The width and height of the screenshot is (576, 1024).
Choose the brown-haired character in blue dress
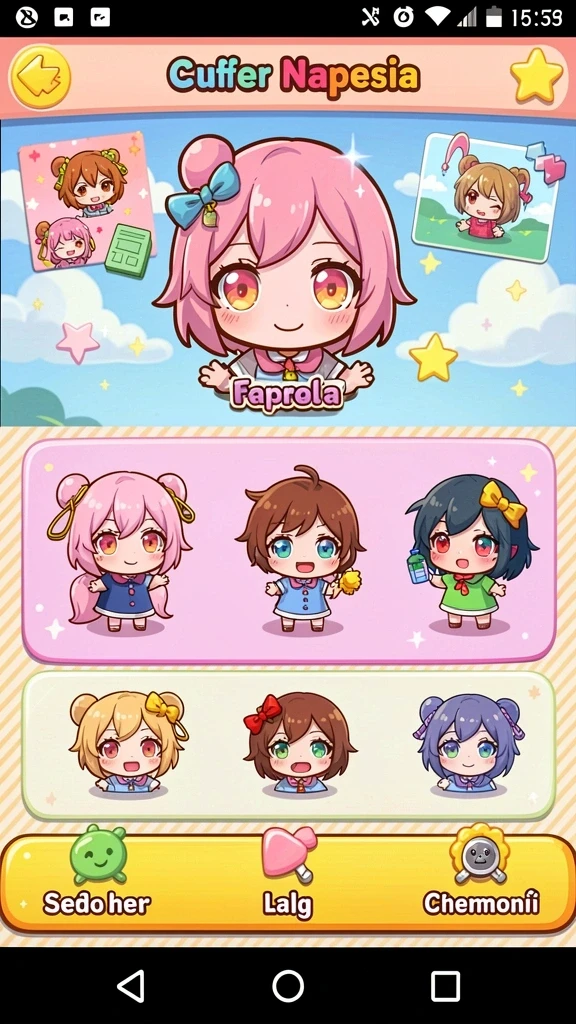pyautogui.click(x=302, y=550)
